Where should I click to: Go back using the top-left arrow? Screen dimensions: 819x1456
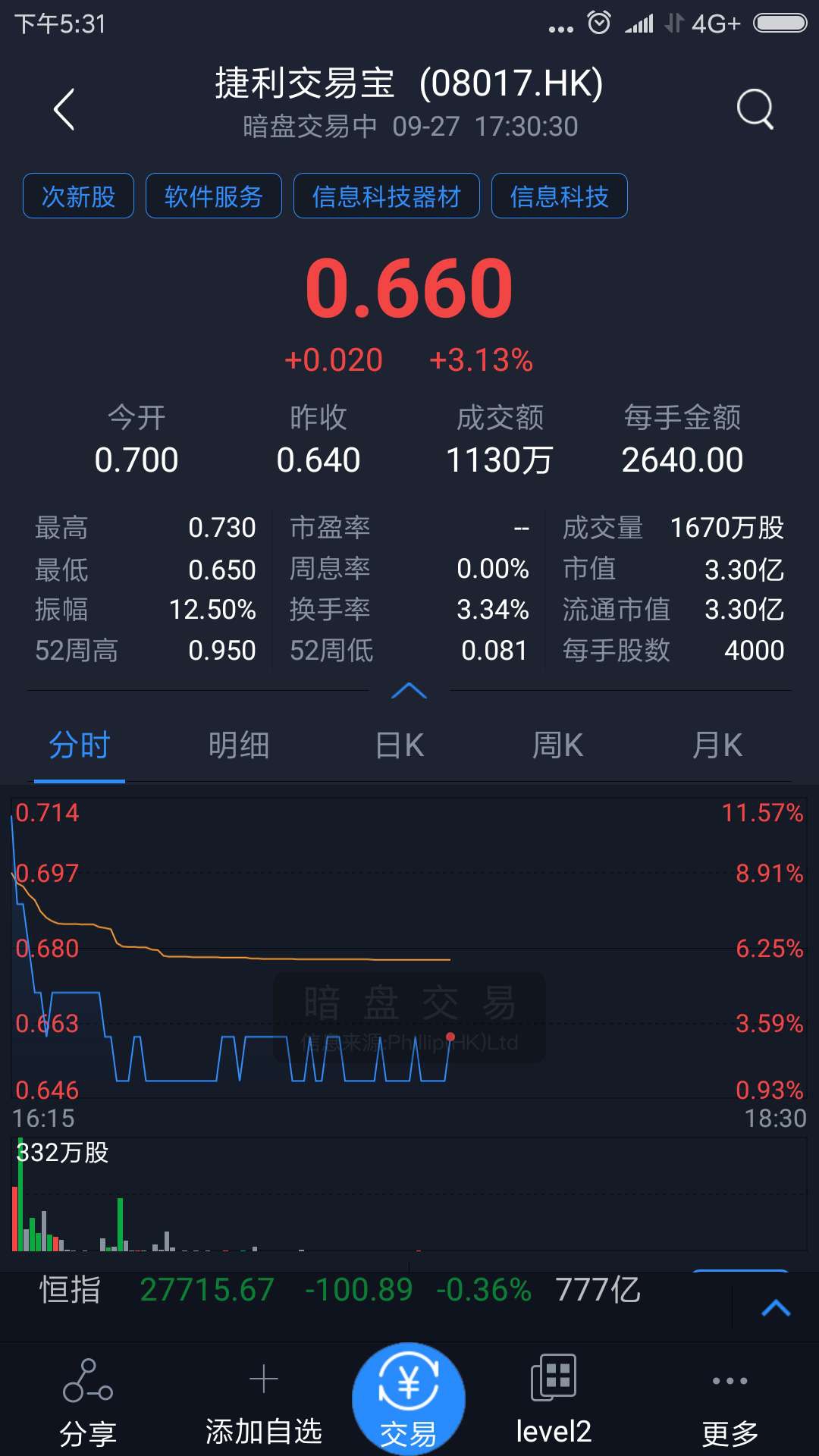[x=64, y=110]
